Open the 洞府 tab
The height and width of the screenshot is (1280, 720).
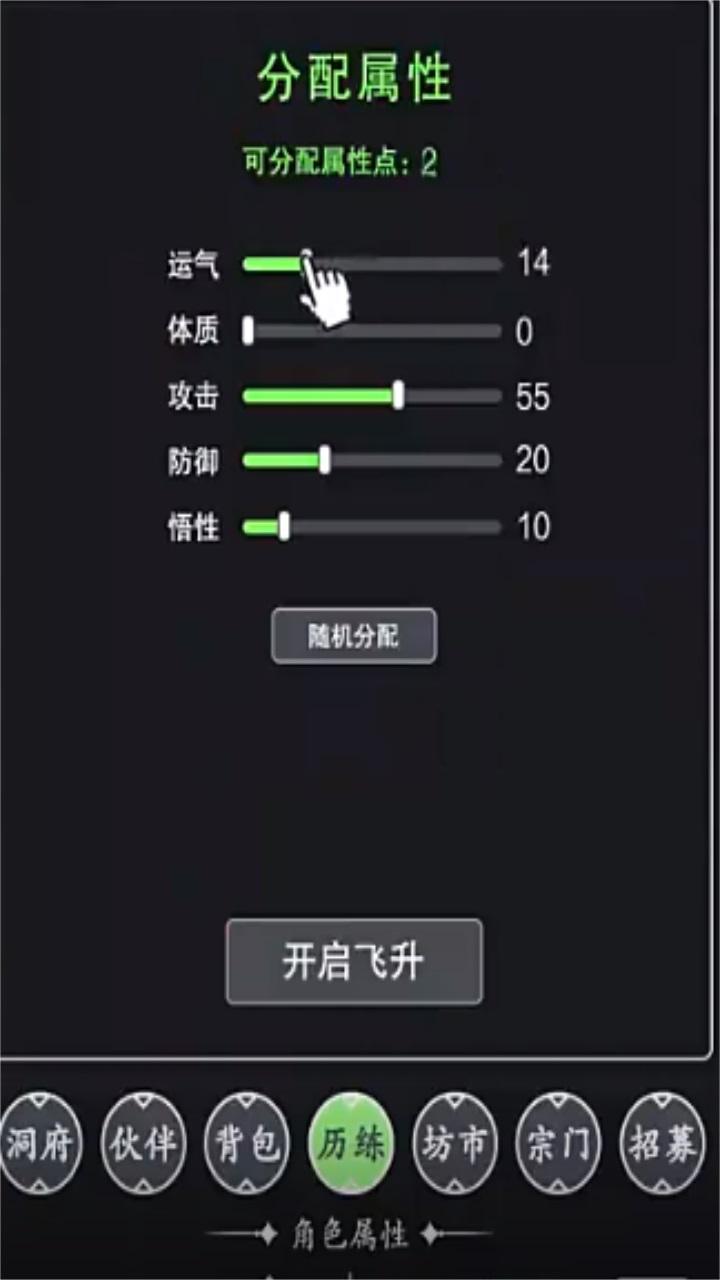[40, 1143]
